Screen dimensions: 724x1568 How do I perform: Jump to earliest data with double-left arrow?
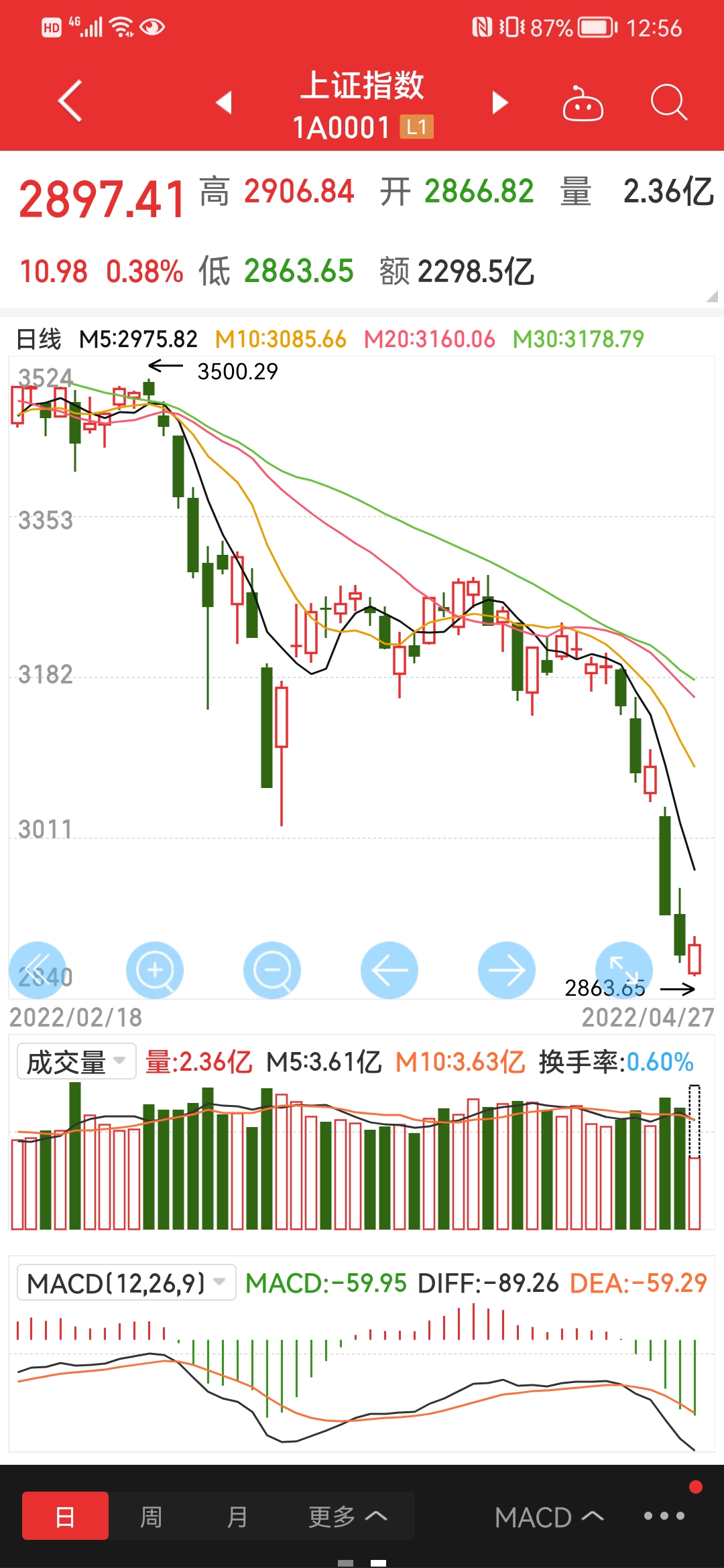point(38,970)
